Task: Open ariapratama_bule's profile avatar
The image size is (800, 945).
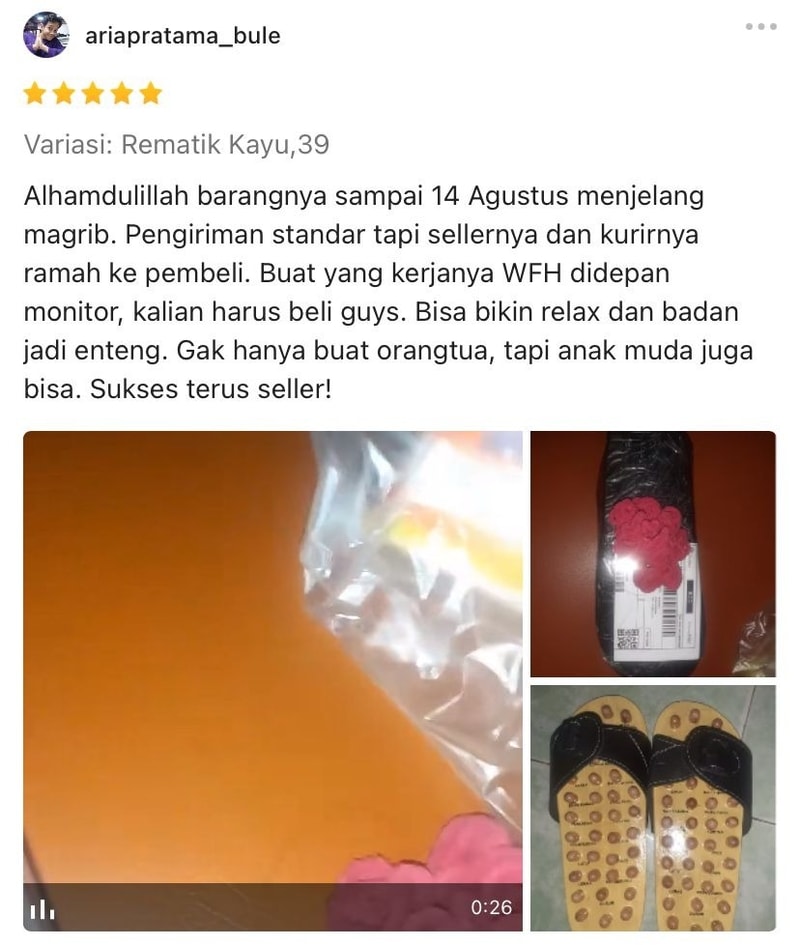Action: (45, 36)
